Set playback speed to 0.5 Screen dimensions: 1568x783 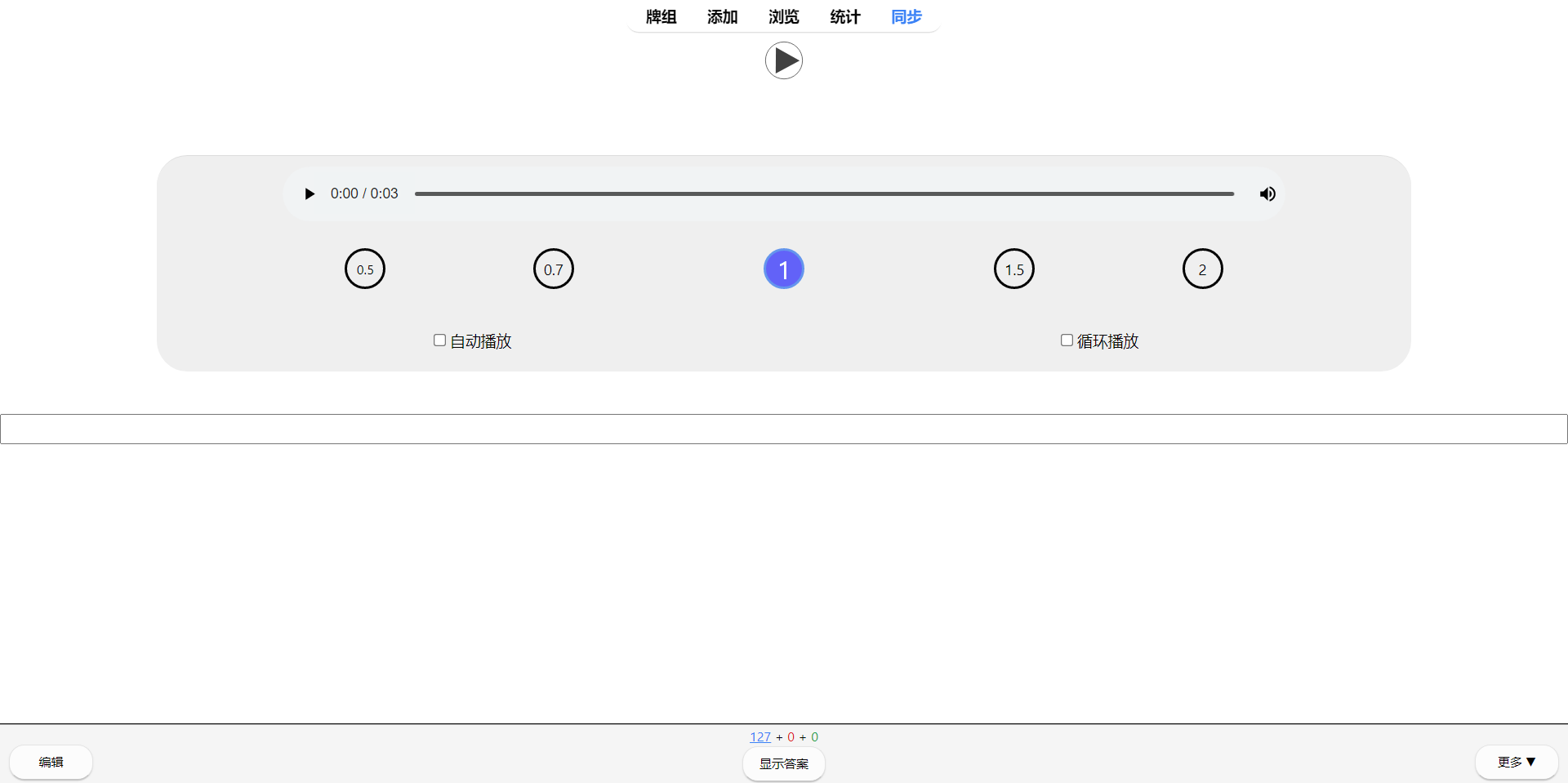pyautogui.click(x=365, y=269)
